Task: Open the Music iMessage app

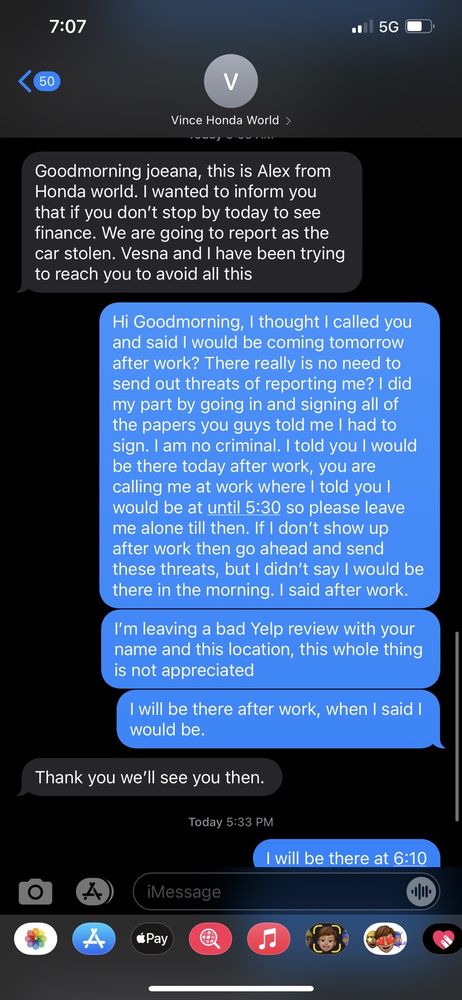Action: tap(268, 938)
